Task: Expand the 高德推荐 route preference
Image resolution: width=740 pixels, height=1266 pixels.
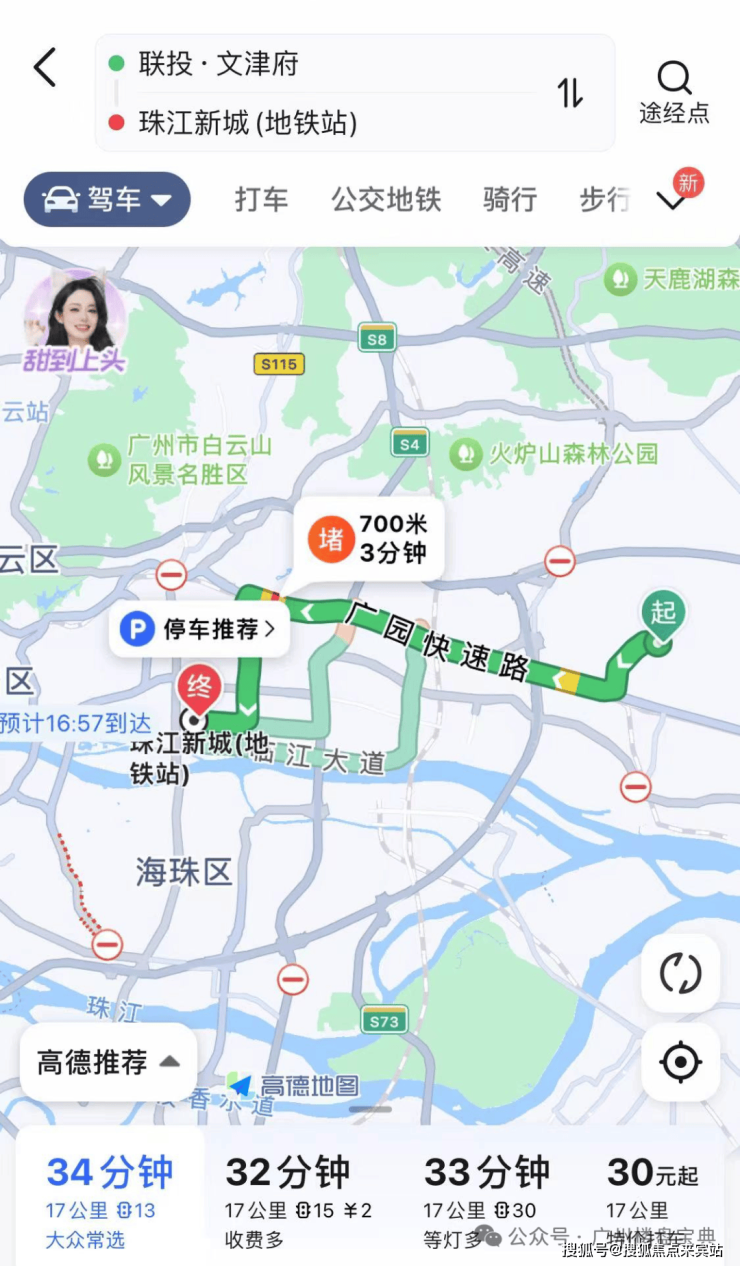Action: pos(108,1062)
